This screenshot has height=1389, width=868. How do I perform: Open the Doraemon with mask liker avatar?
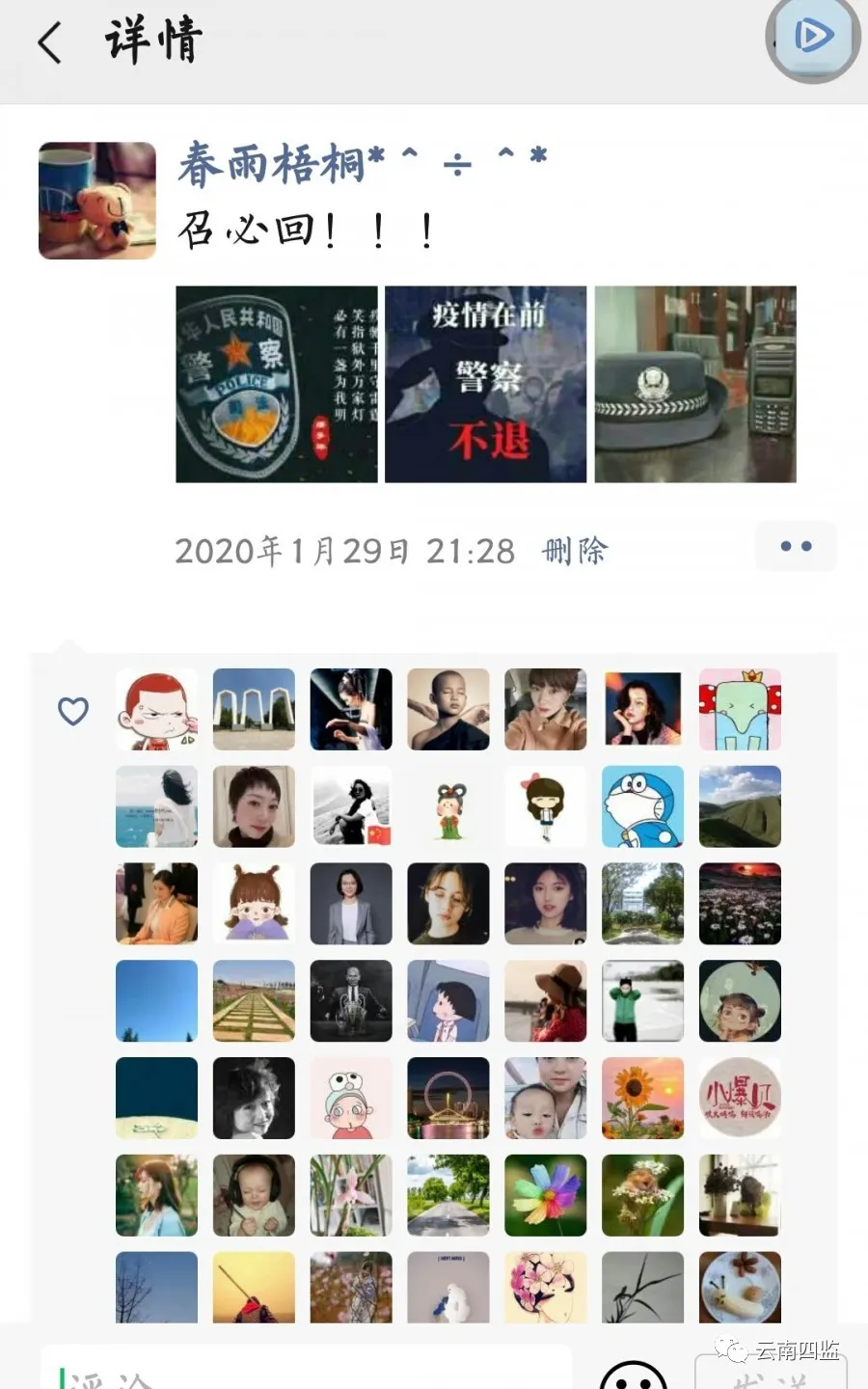(643, 806)
